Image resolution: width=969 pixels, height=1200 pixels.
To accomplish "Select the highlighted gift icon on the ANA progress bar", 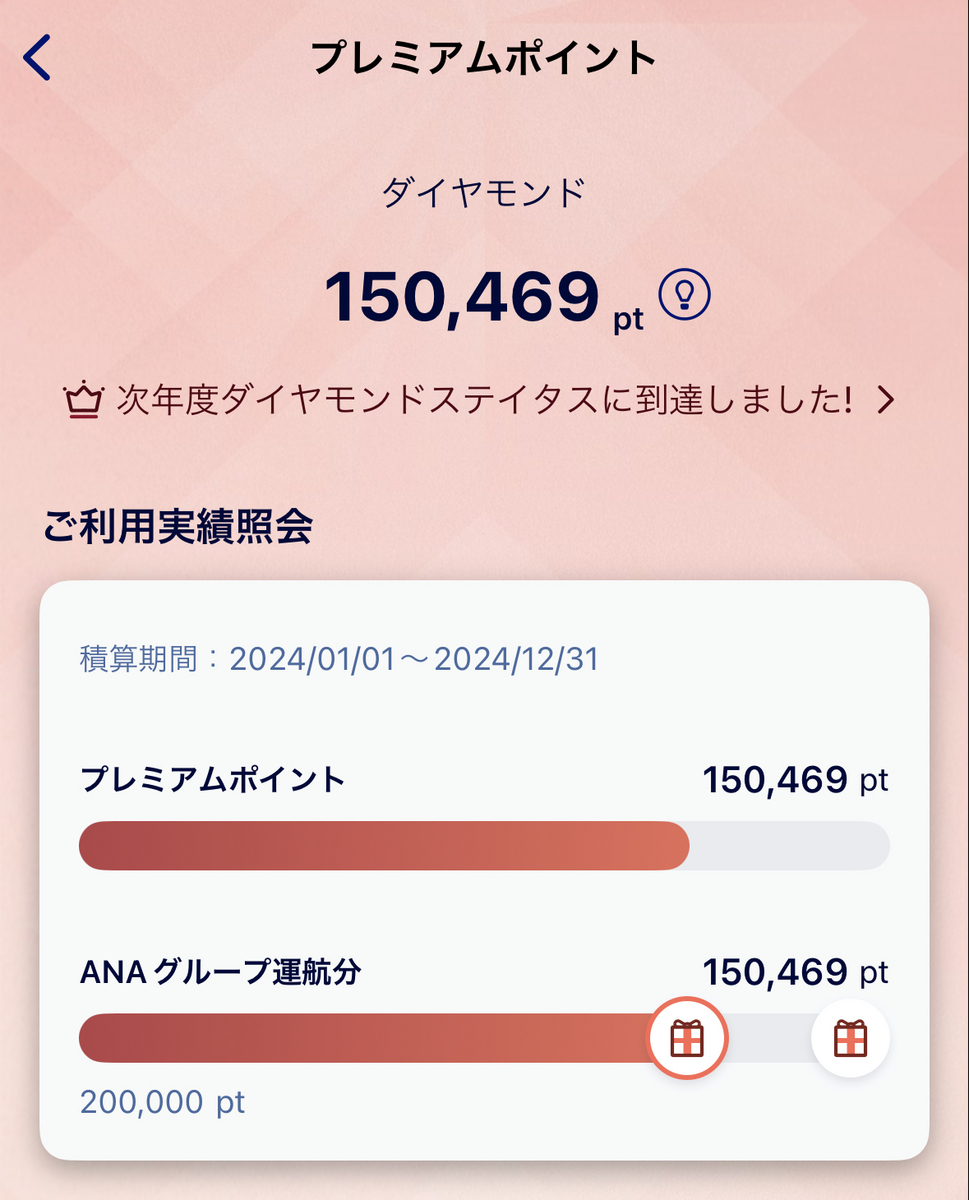I will click(691, 1038).
